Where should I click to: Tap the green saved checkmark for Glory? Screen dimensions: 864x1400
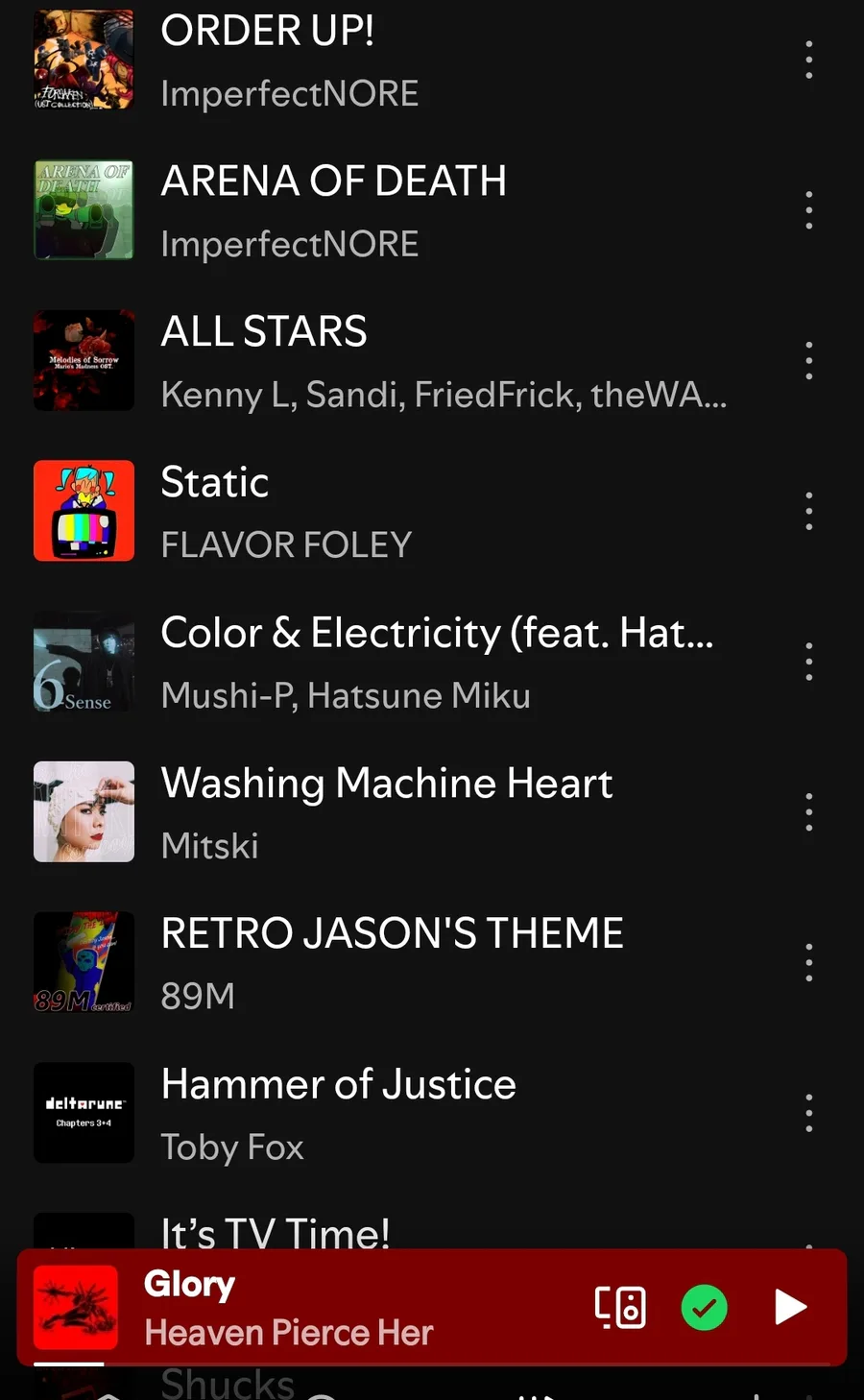[x=704, y=1307]
